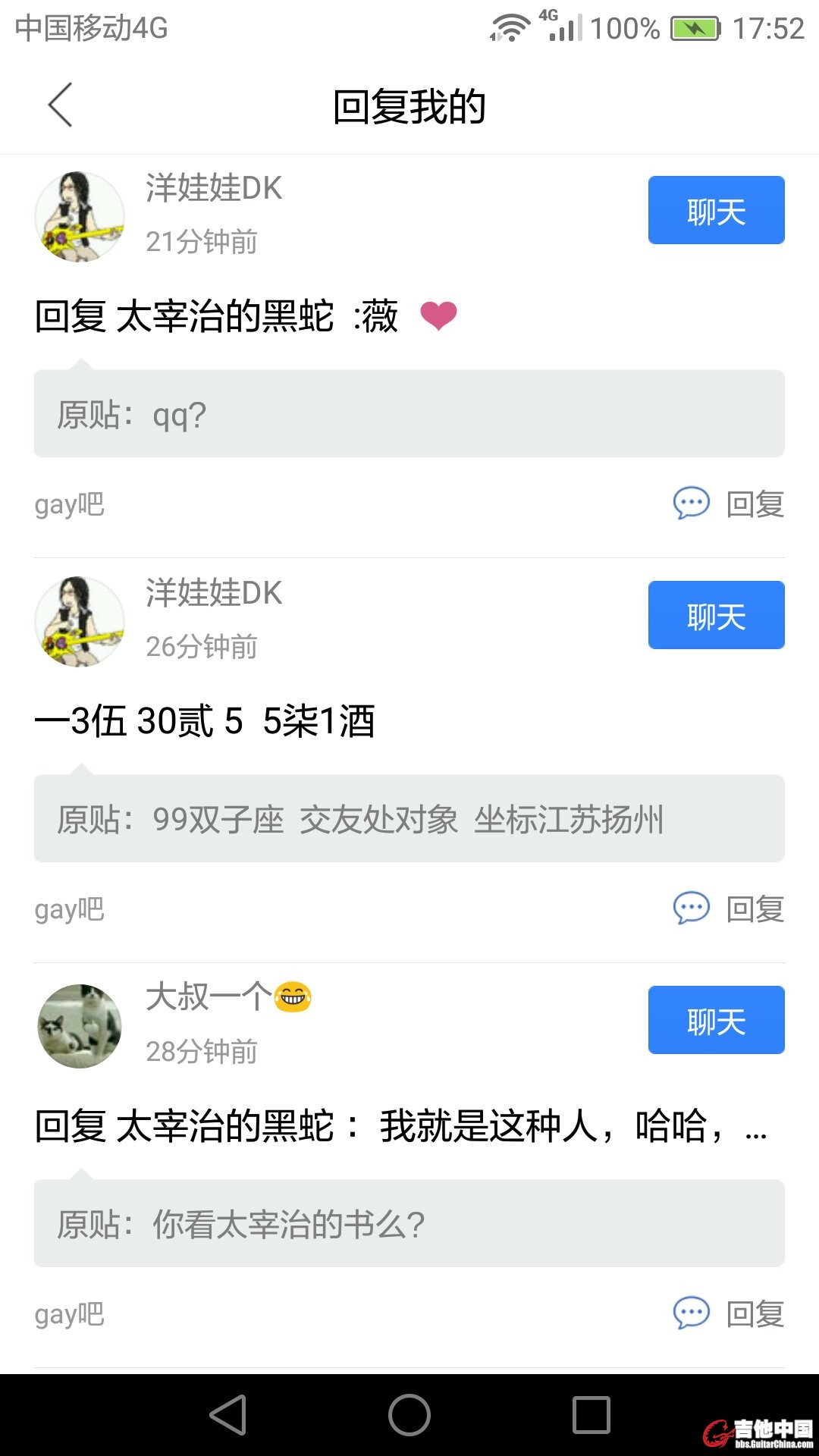Open original post 你看太宰治的书么?
819x1456 pixels.
point(409,1224)
